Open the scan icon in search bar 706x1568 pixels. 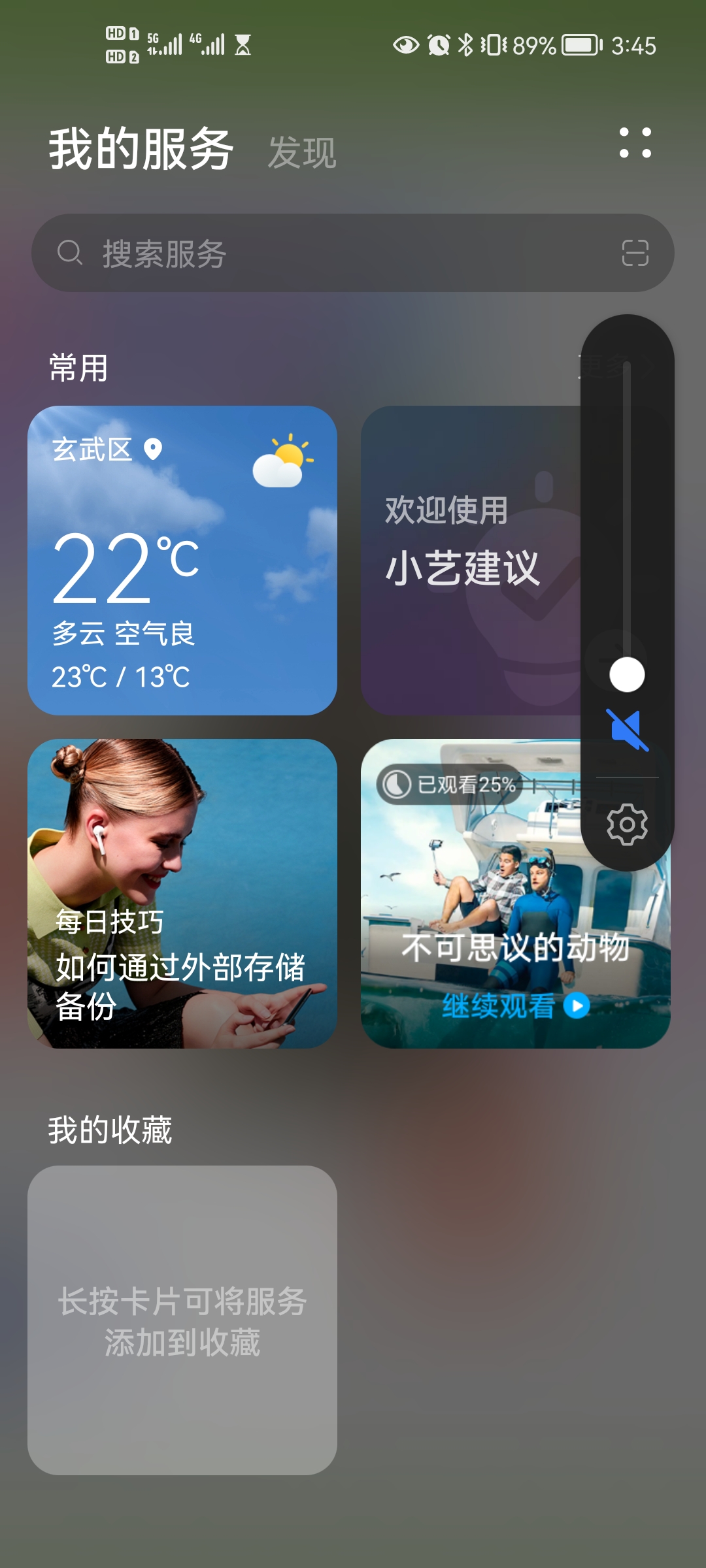point(635,253)
